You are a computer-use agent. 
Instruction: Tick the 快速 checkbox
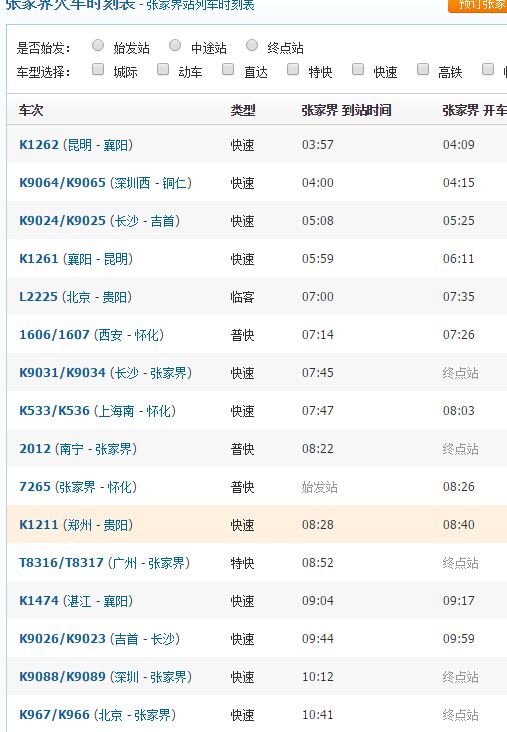coord(358,70)
